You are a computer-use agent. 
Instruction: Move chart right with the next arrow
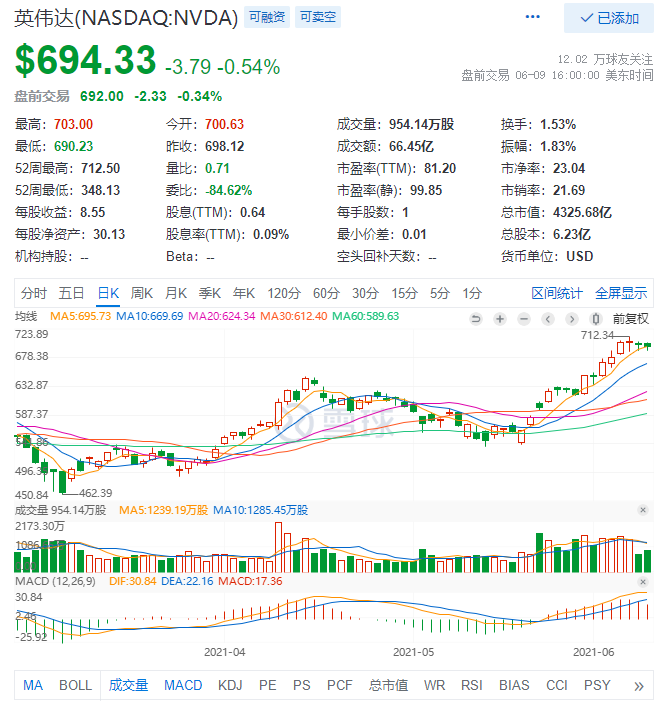coord(571,319)
